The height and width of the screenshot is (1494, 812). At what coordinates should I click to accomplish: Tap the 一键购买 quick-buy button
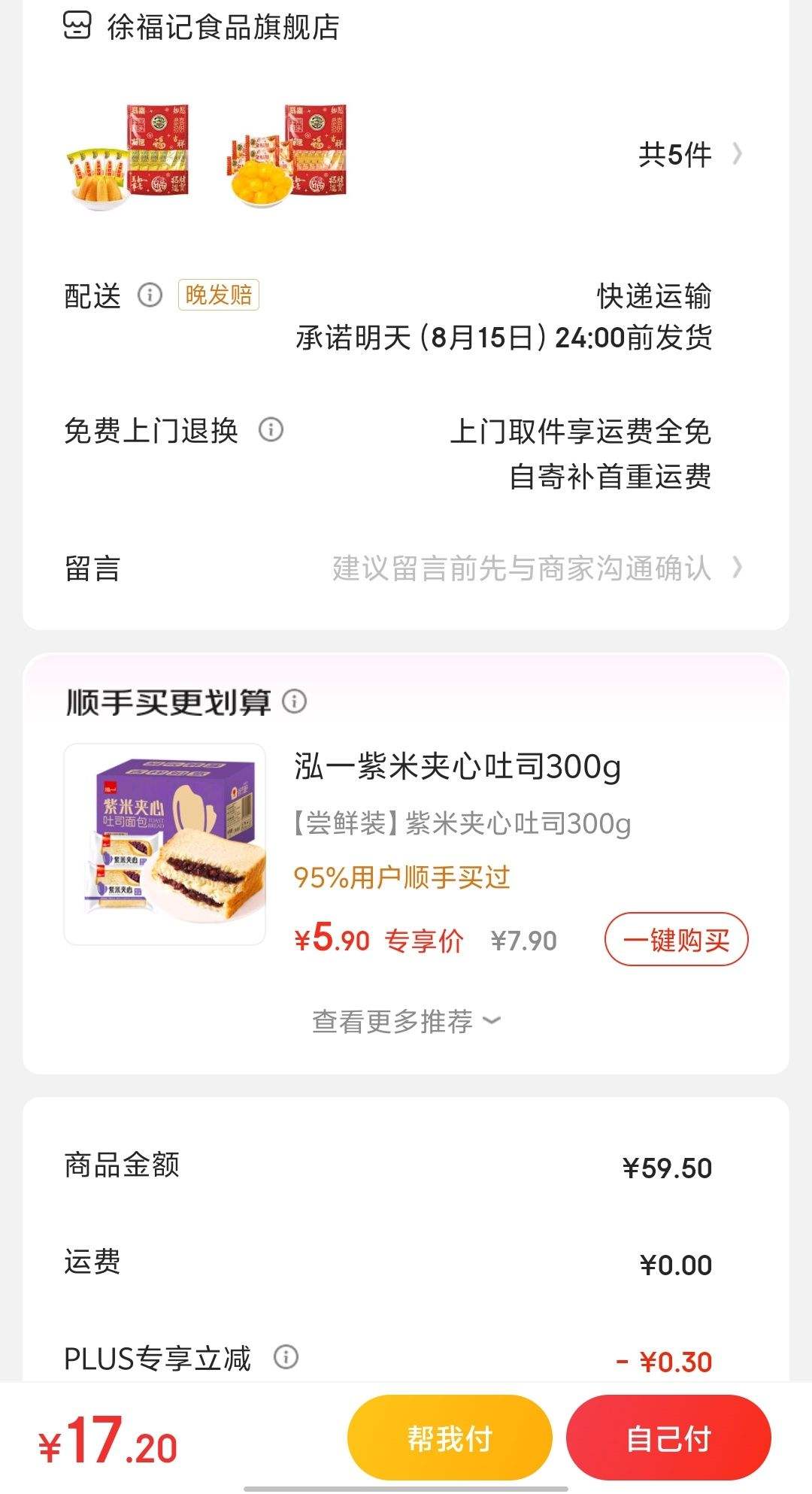click(677, 938)
